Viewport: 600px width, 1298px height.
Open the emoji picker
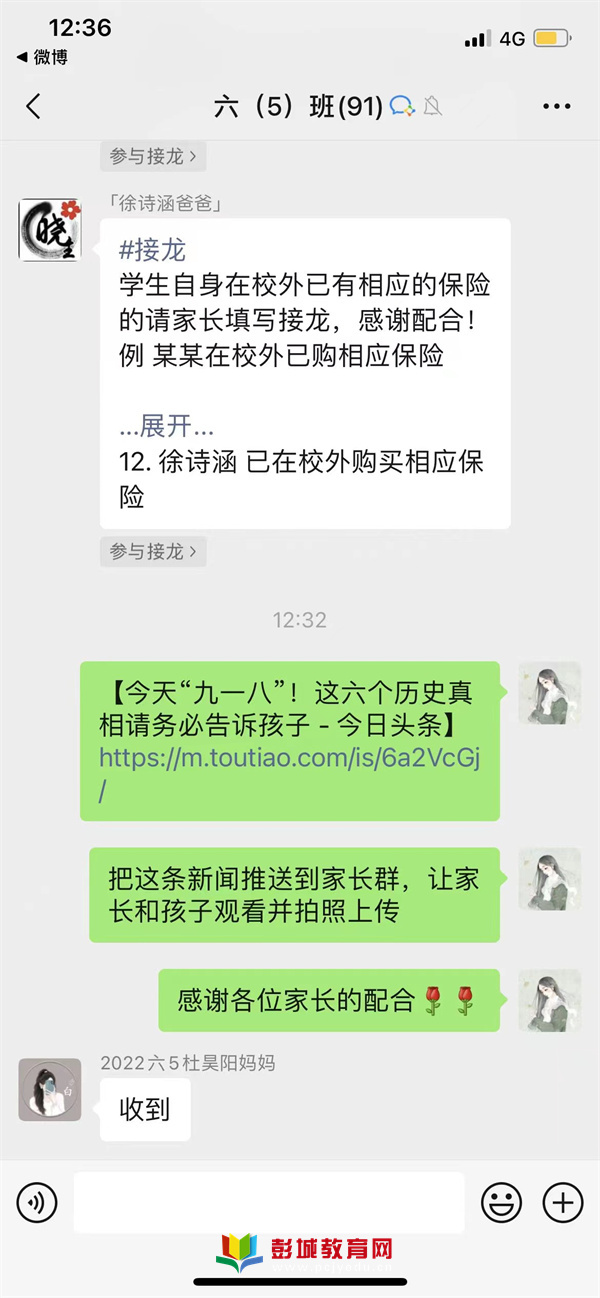click(x=501, y=1202)
